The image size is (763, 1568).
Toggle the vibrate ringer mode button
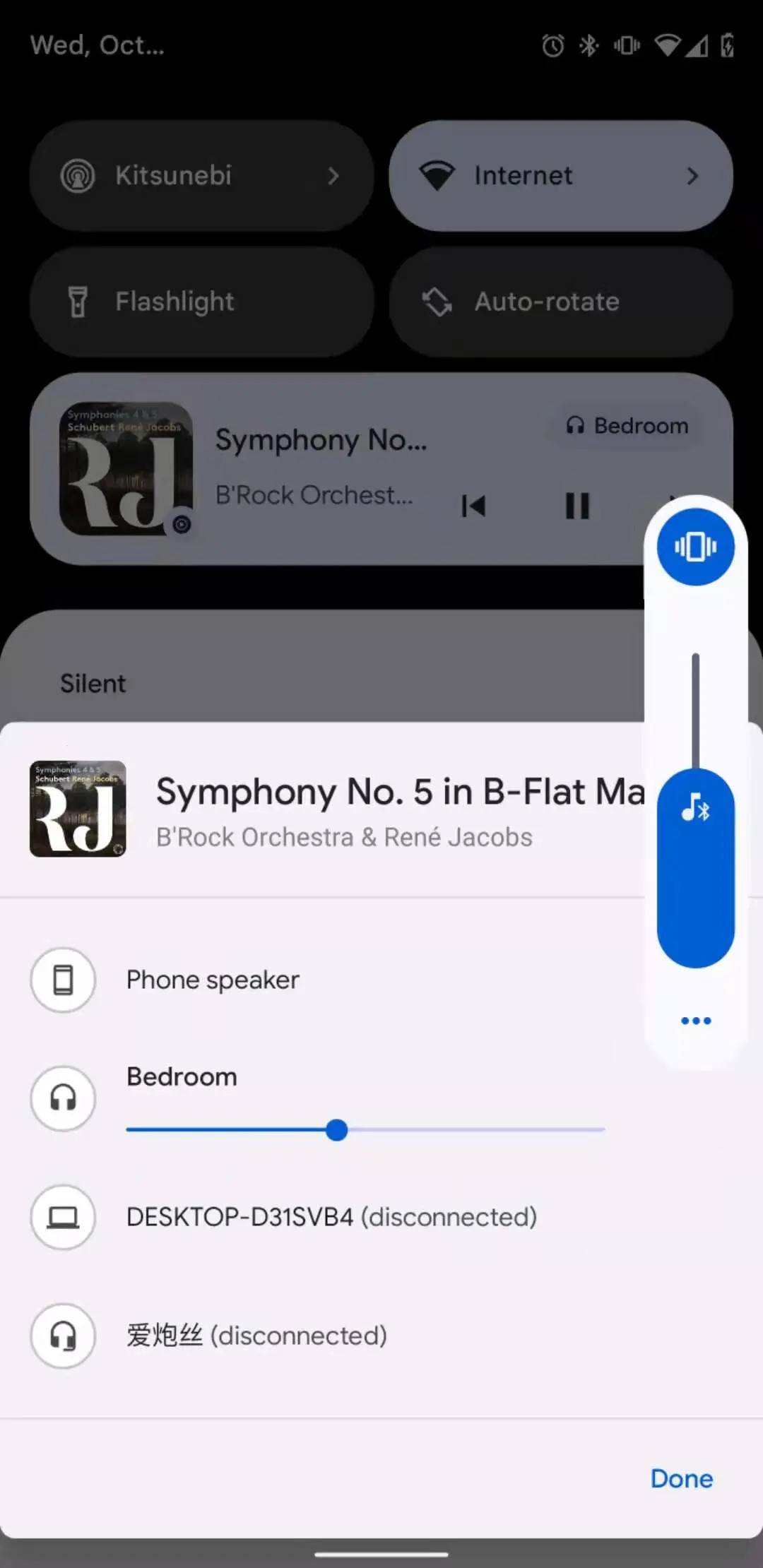[695, 547]
